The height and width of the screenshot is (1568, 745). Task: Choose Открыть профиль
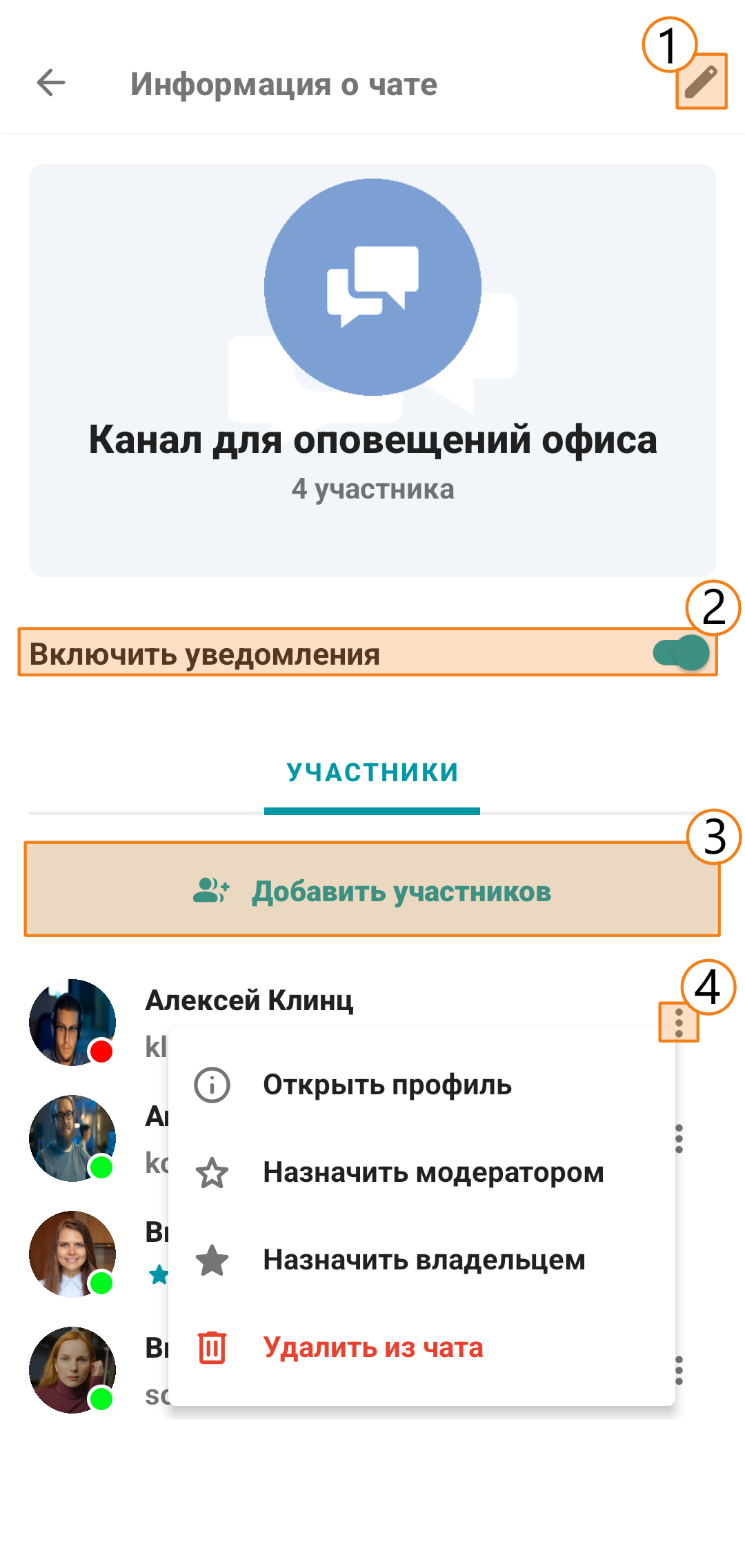pos(386,1085)
